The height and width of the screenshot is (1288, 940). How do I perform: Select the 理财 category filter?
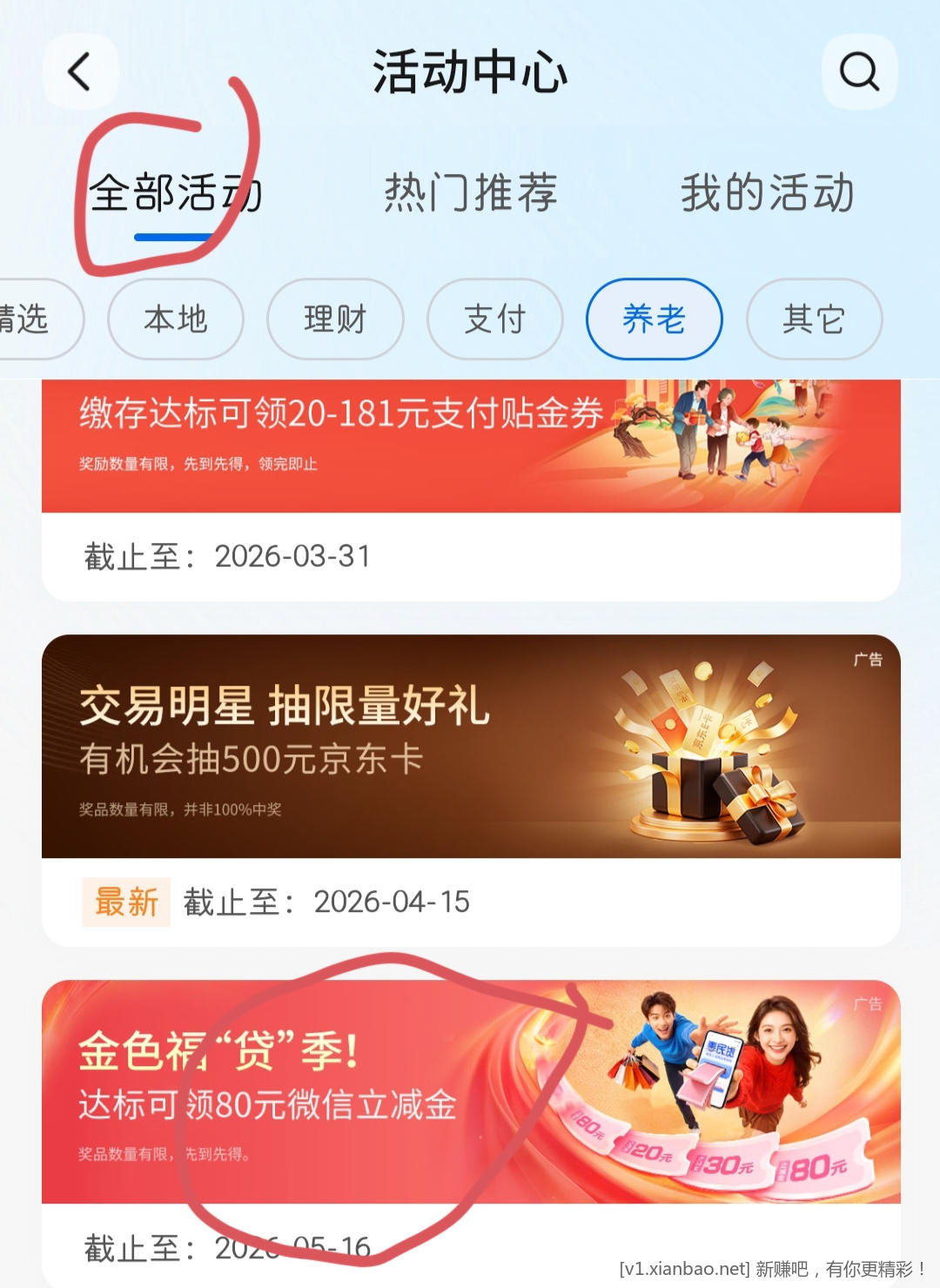tap(335, 319)
